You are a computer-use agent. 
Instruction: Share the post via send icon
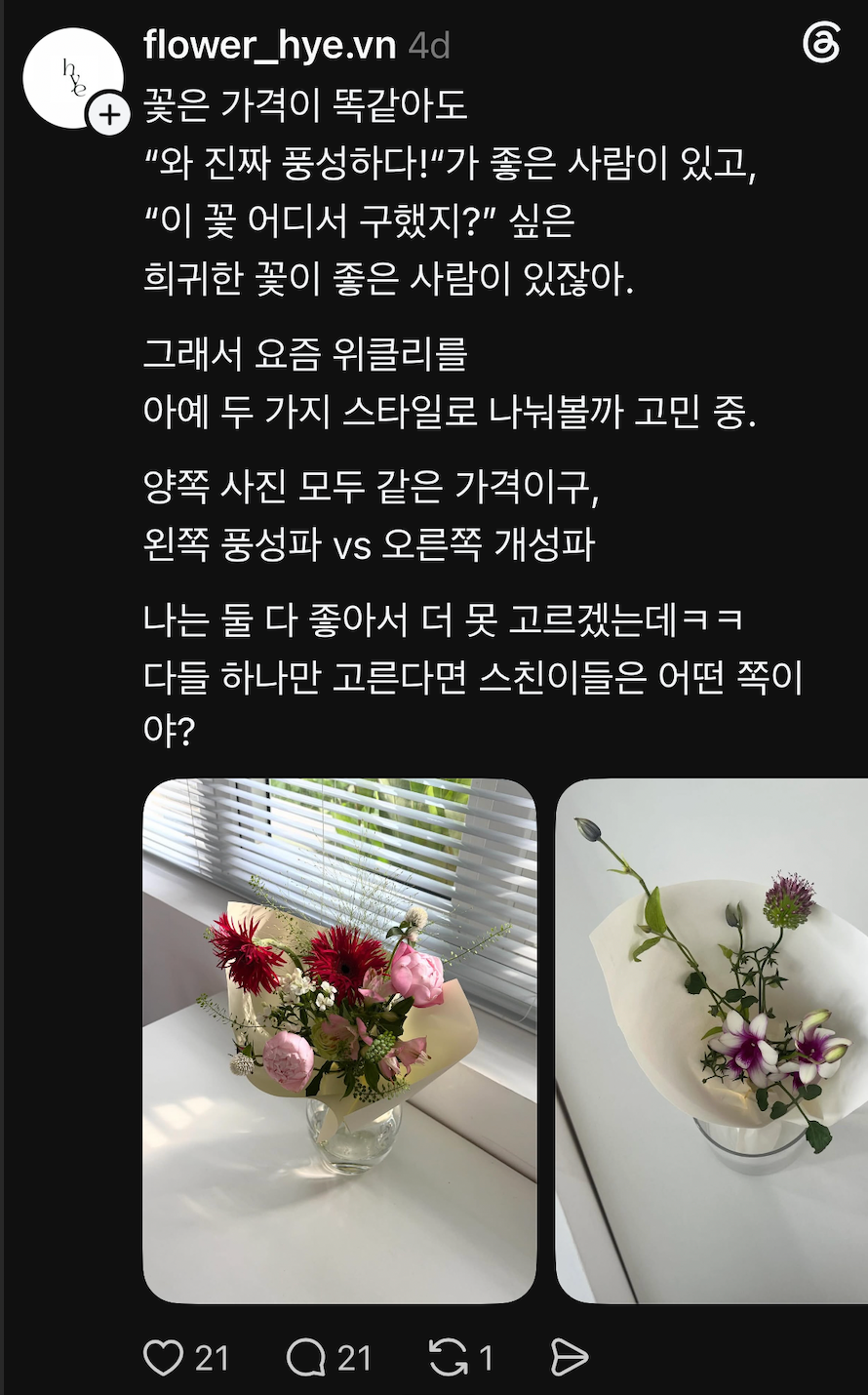[x=570, y=1358]
